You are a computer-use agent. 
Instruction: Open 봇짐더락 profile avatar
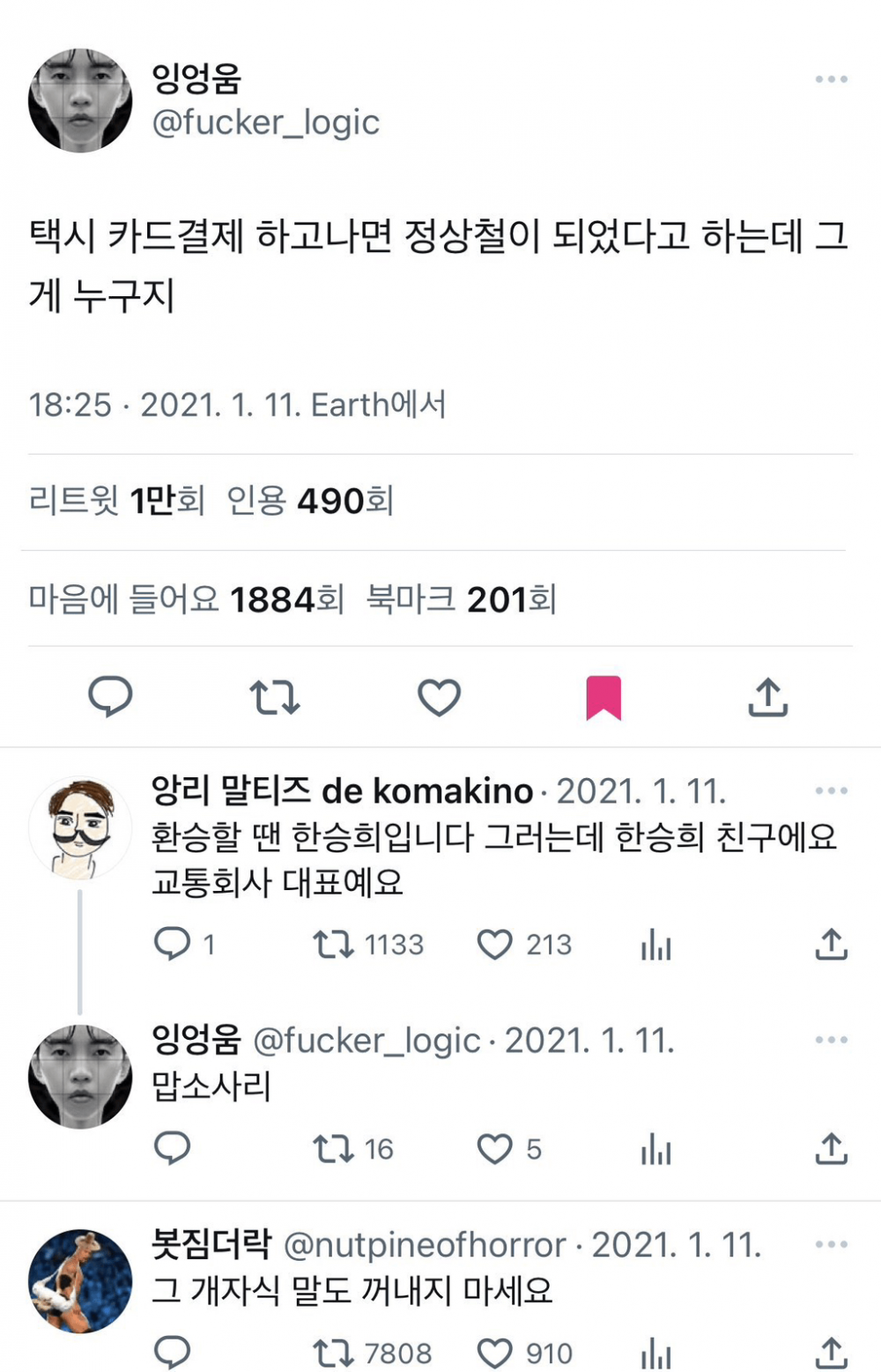(x=80, y=1281)
